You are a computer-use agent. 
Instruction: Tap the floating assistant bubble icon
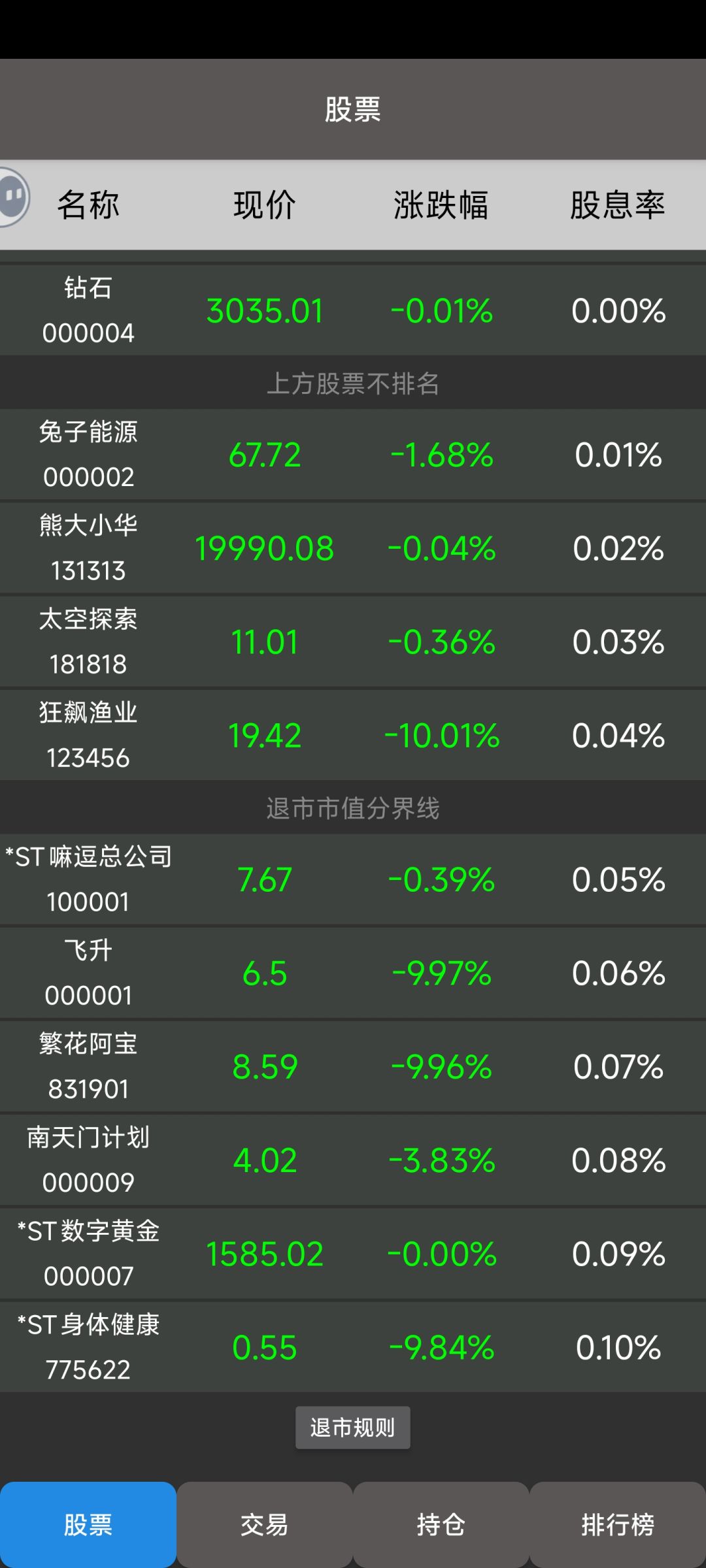coord(13,197)
